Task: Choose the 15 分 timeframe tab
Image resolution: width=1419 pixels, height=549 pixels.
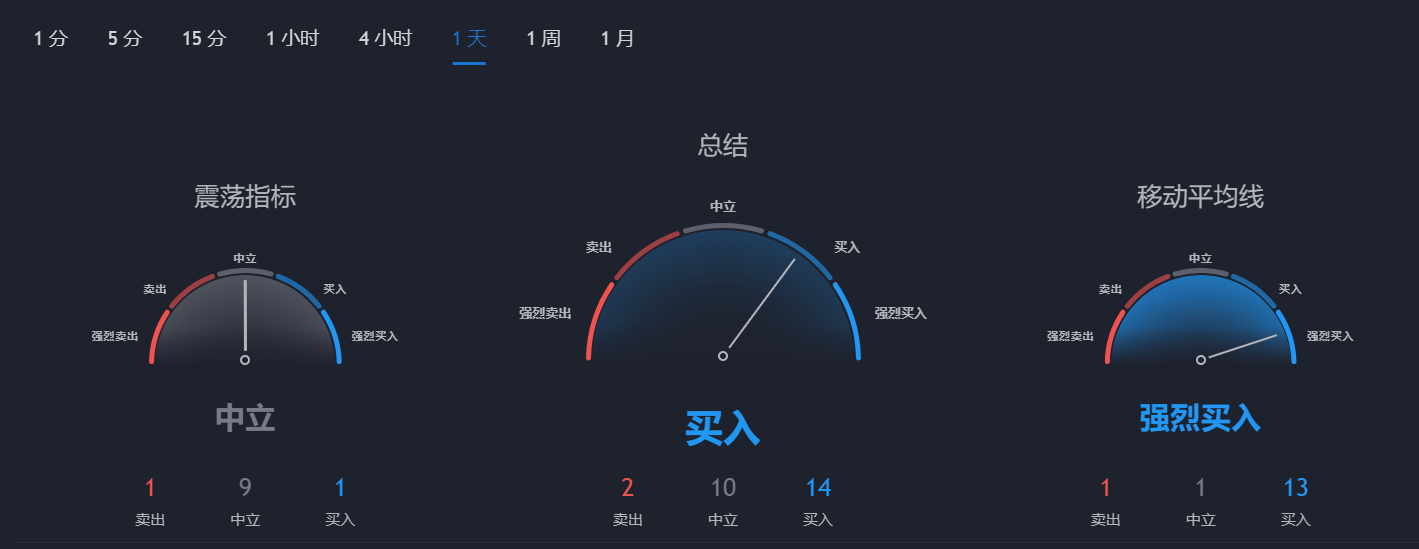Action: pos(204,39)
